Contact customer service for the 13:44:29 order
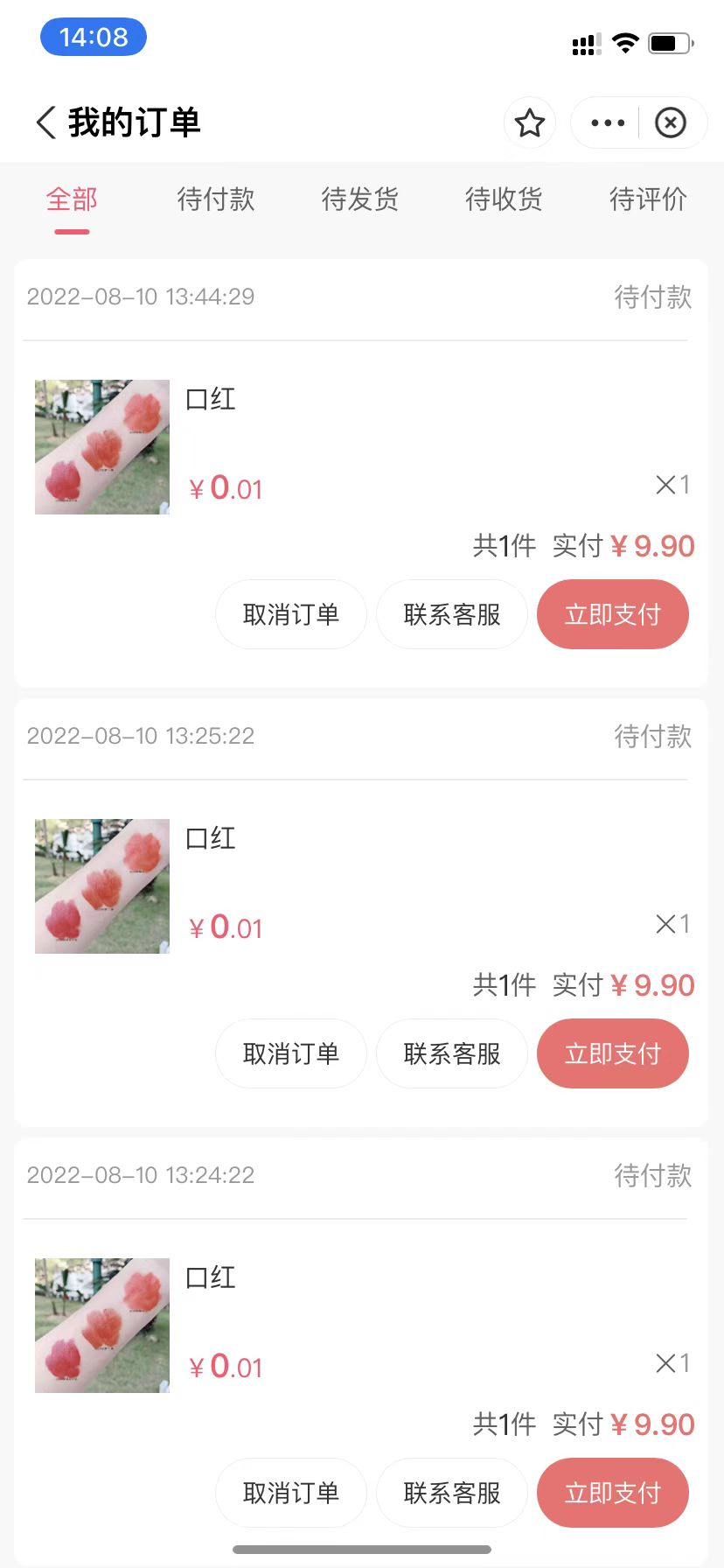This screenshot has width=724, height=1568. tap(452, 614)
